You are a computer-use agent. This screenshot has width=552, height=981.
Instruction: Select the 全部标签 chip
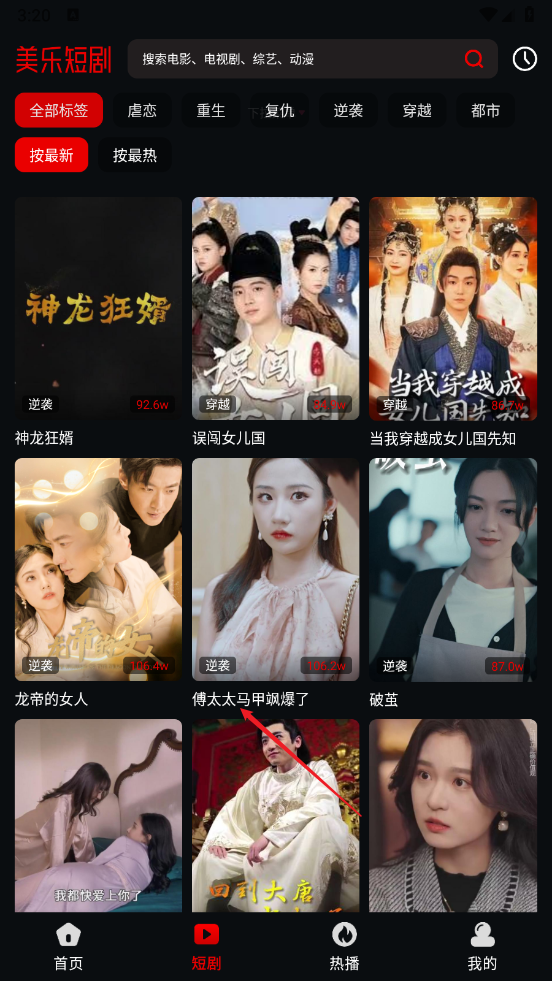(x=59, y=111)
